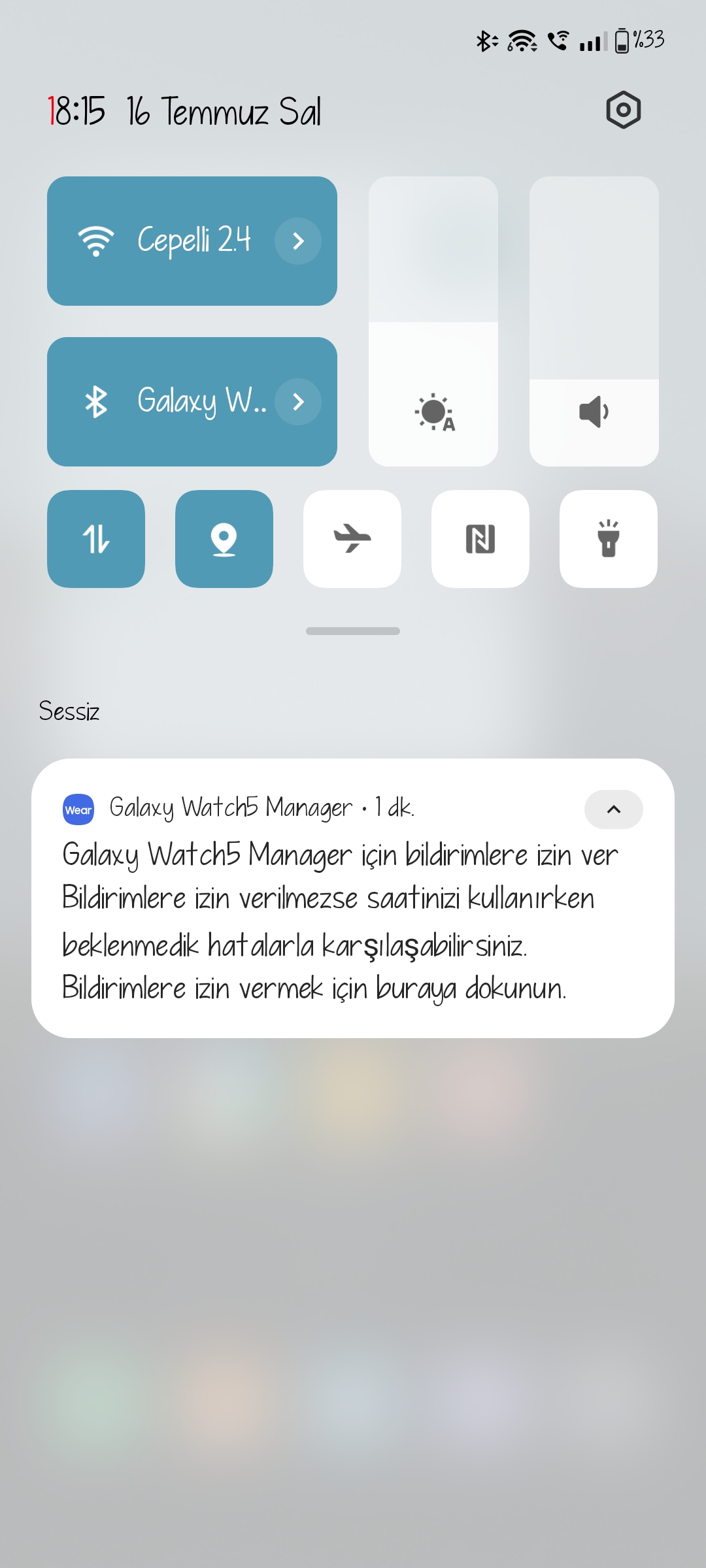Turn on NFC tile

click(480, 539)
